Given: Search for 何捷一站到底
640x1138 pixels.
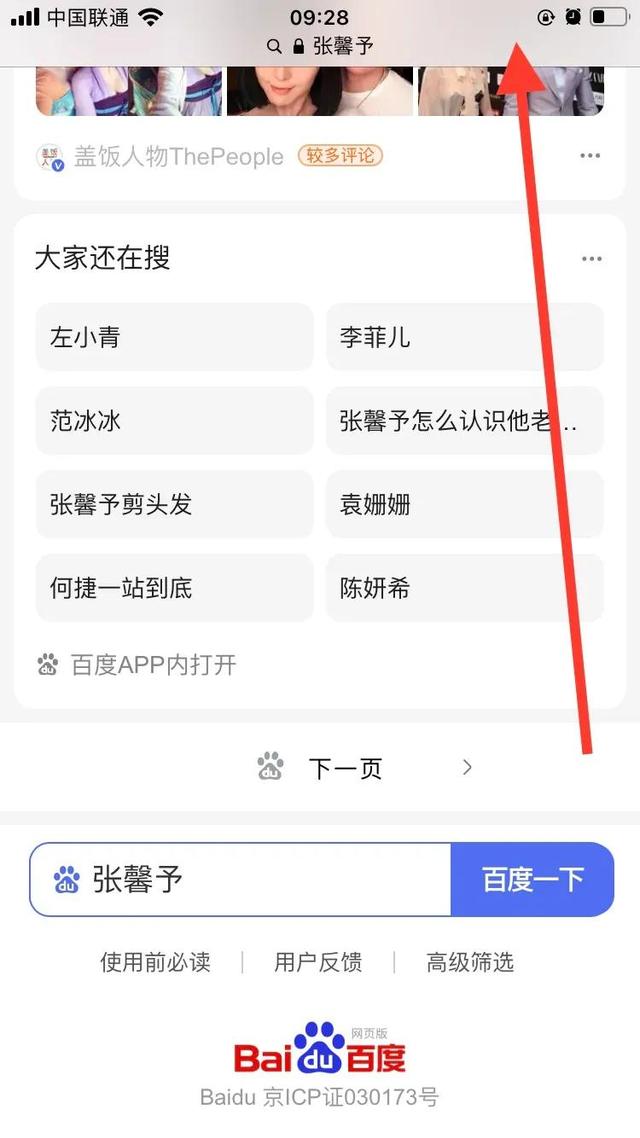Looking at the screenshot, I should (x=174, y=588).
